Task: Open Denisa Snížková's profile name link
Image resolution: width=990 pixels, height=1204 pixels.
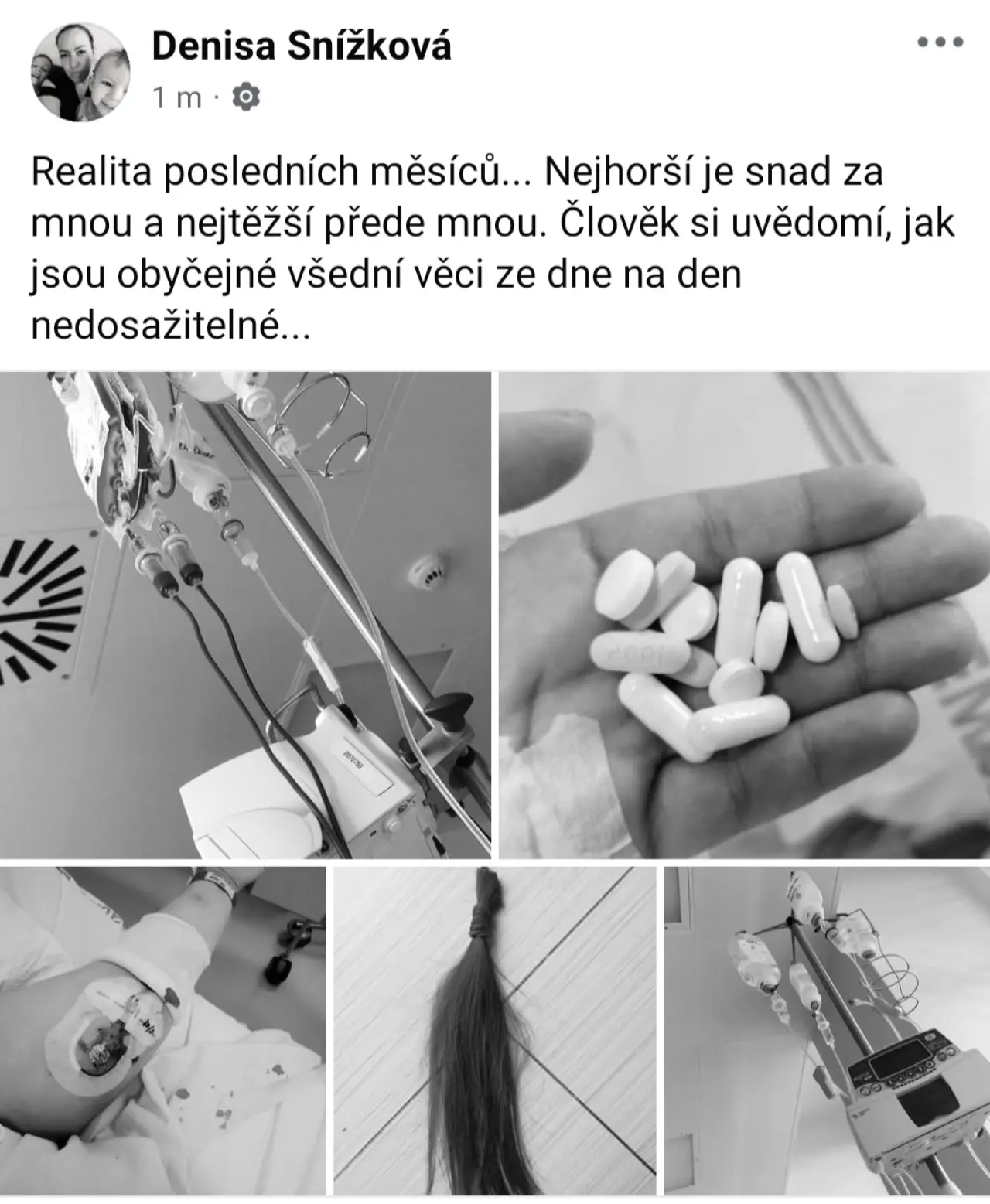Action: 302,46
